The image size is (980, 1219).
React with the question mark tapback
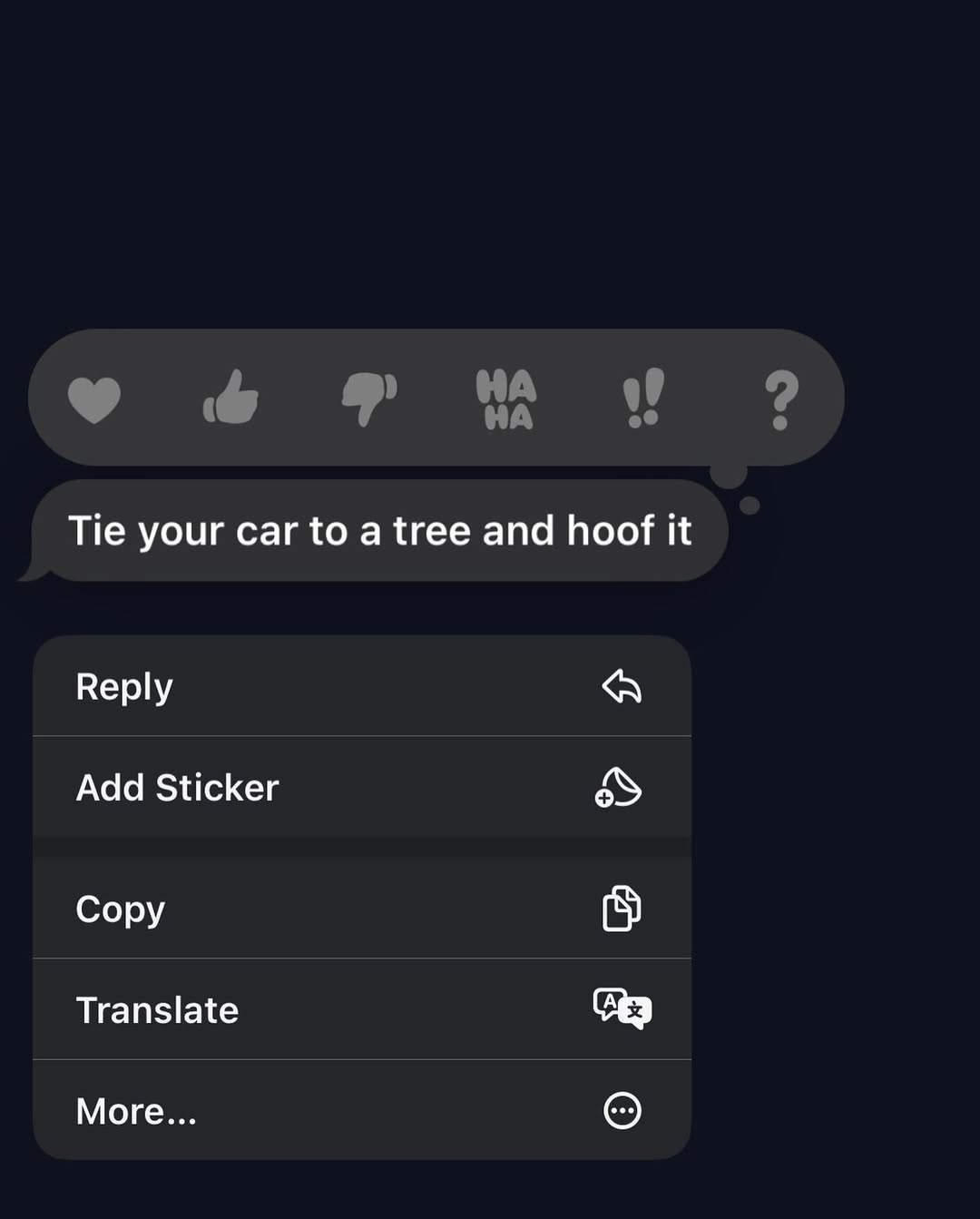point(781,399)
